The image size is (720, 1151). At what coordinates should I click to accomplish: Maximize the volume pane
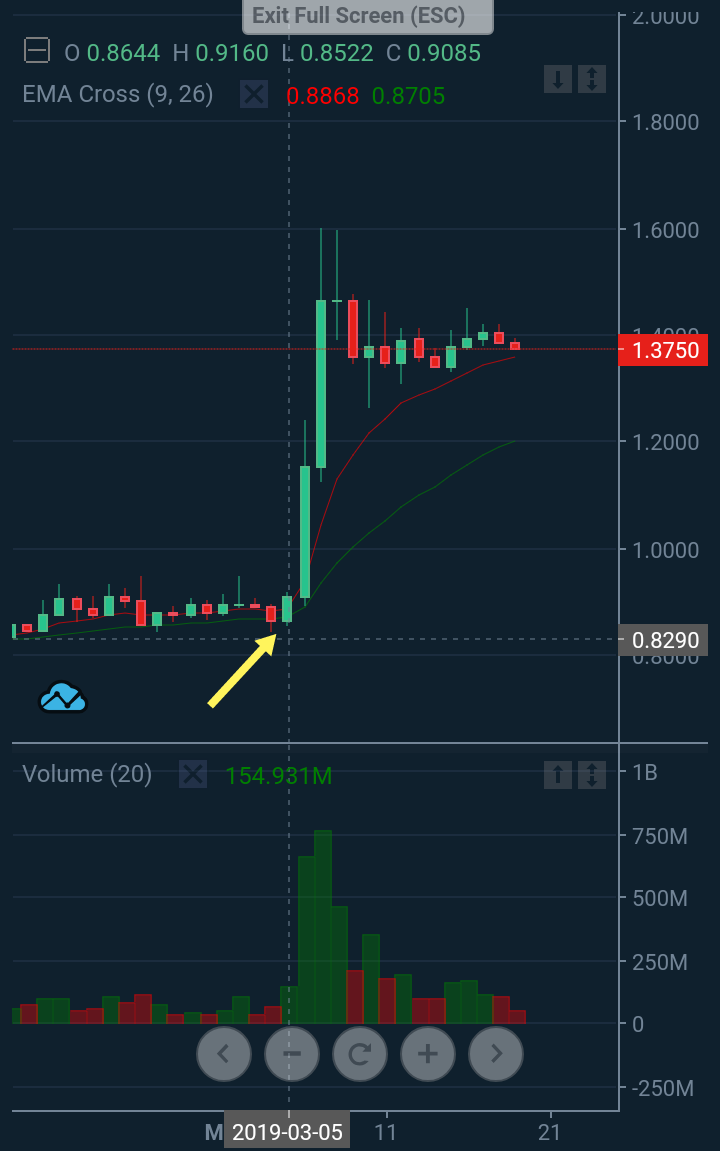592,773
